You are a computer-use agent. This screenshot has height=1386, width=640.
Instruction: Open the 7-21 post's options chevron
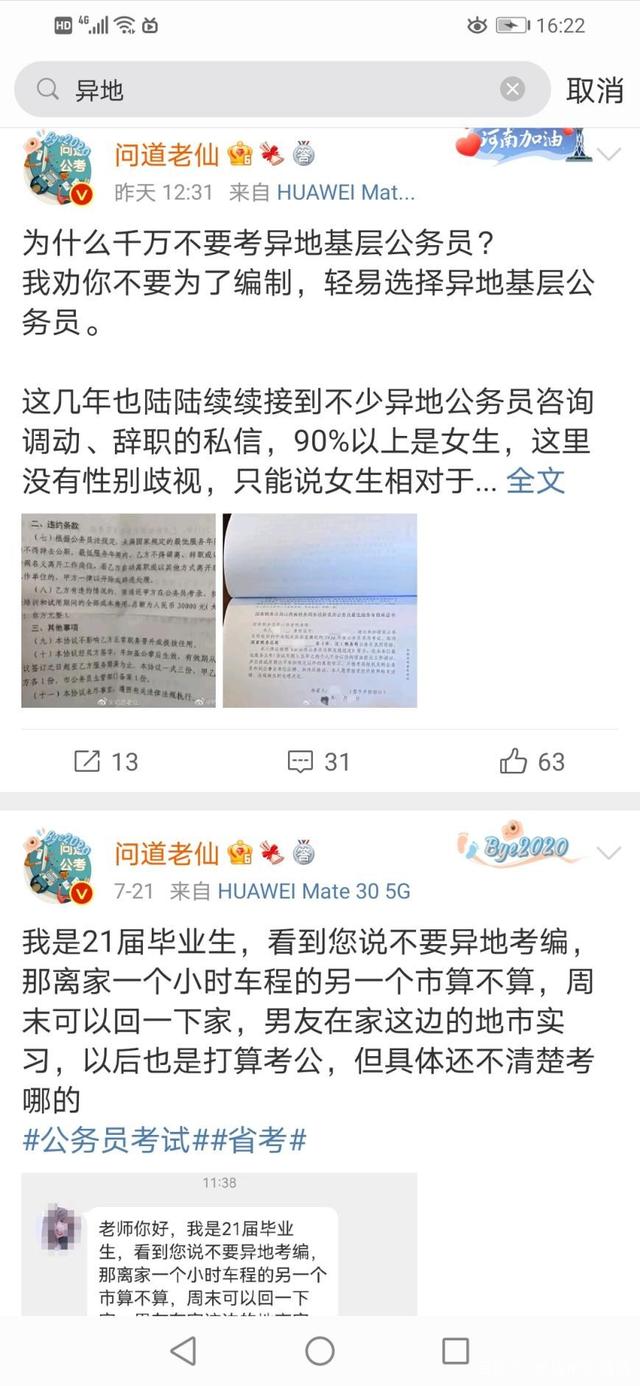click(608, 852)
